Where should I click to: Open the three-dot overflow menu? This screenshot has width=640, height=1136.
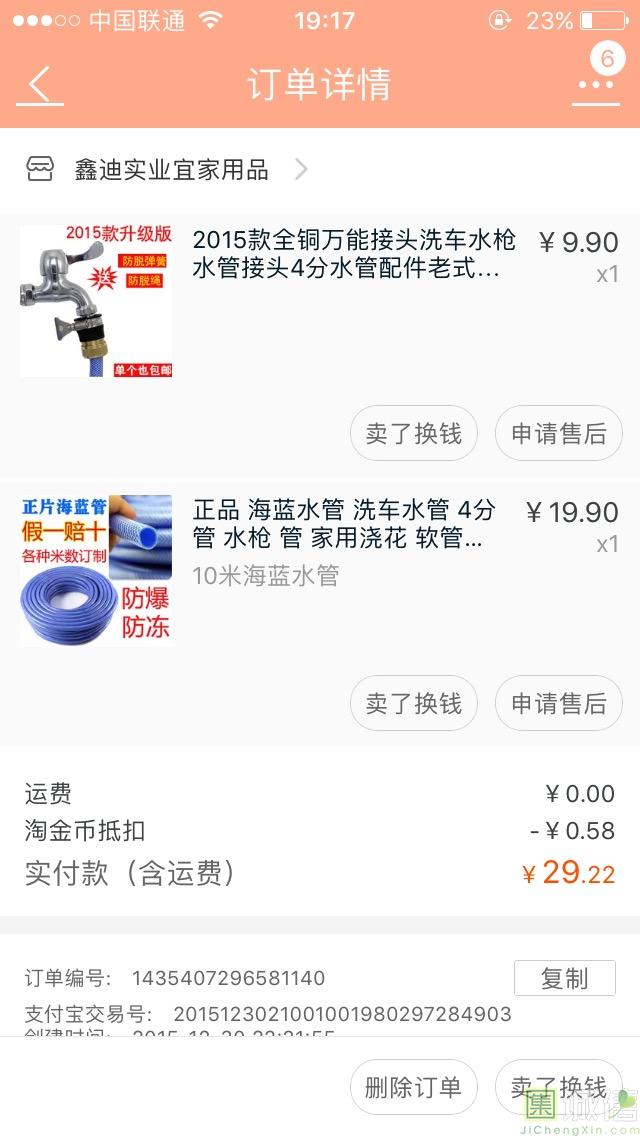[x=596, y=84]
